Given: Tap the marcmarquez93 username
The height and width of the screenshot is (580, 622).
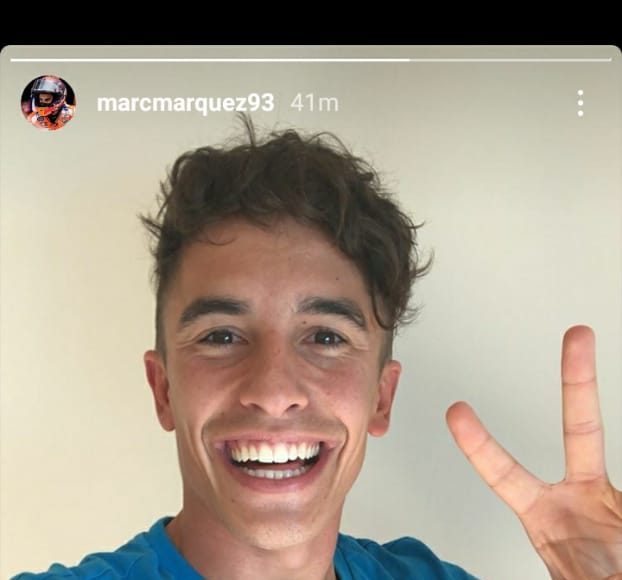Looking at the screenshot, I should [185, 103].
